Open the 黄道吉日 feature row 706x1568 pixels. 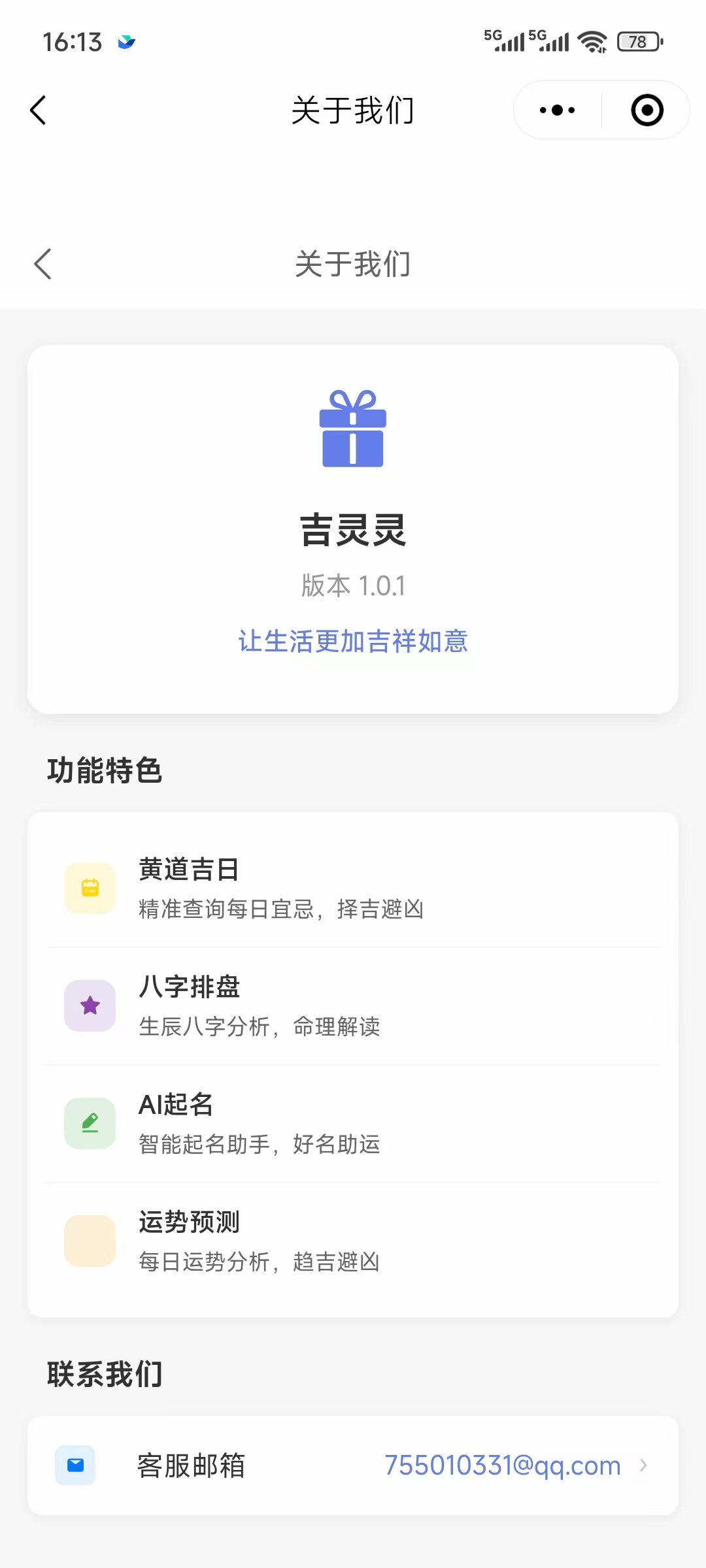click(x=353, y=889)
